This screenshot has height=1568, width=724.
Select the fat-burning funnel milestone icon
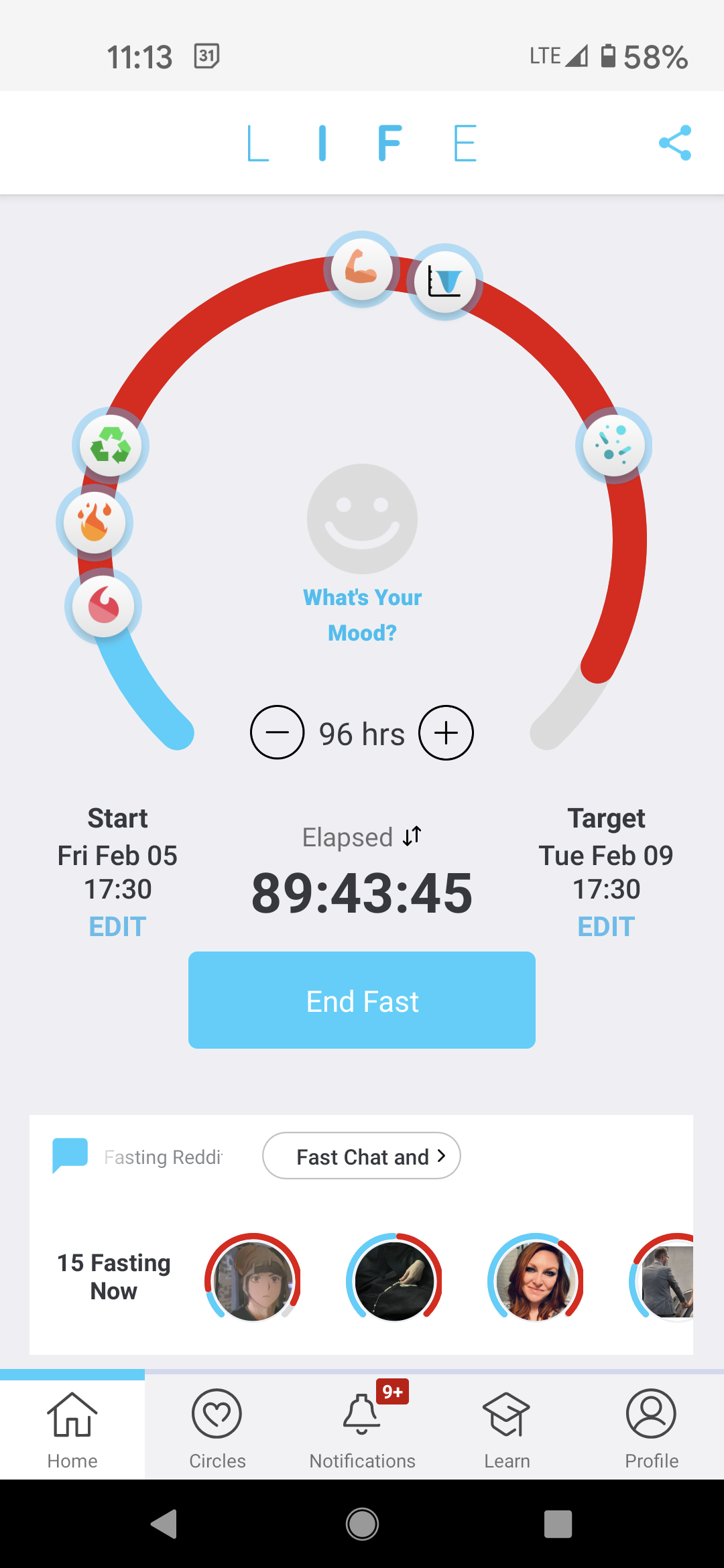(445, 282)
